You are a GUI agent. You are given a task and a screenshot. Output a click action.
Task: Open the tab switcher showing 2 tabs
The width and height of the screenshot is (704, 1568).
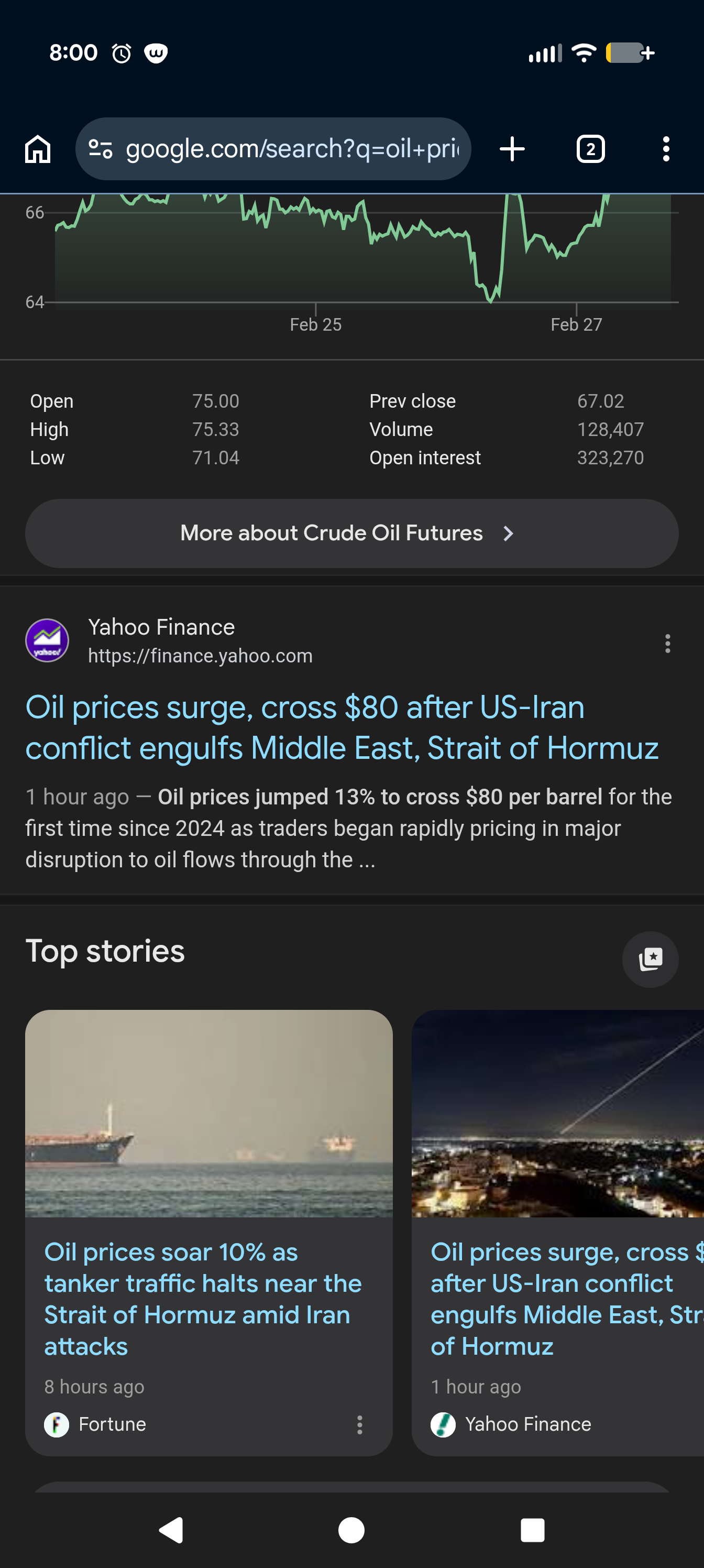pos(590,149)
